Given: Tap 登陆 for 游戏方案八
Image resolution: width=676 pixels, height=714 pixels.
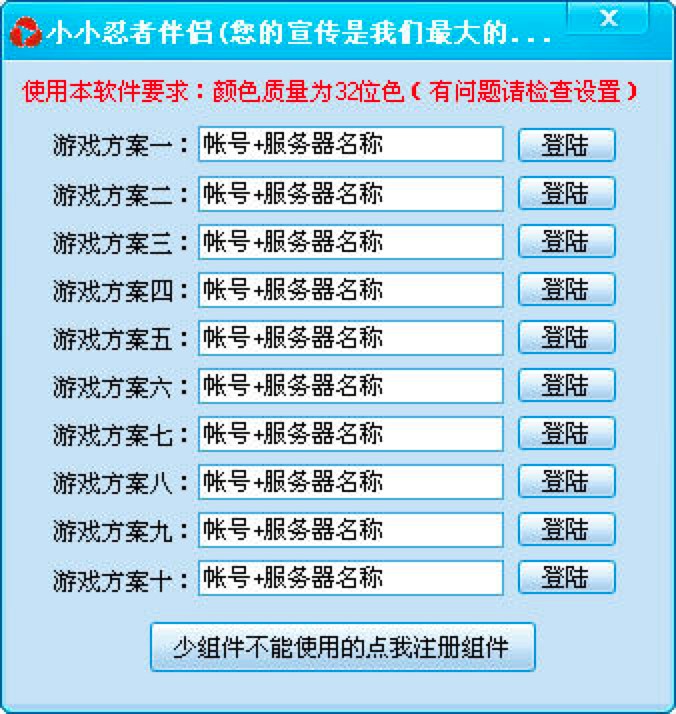Looking at the screenshot, I should click(566, 481).
